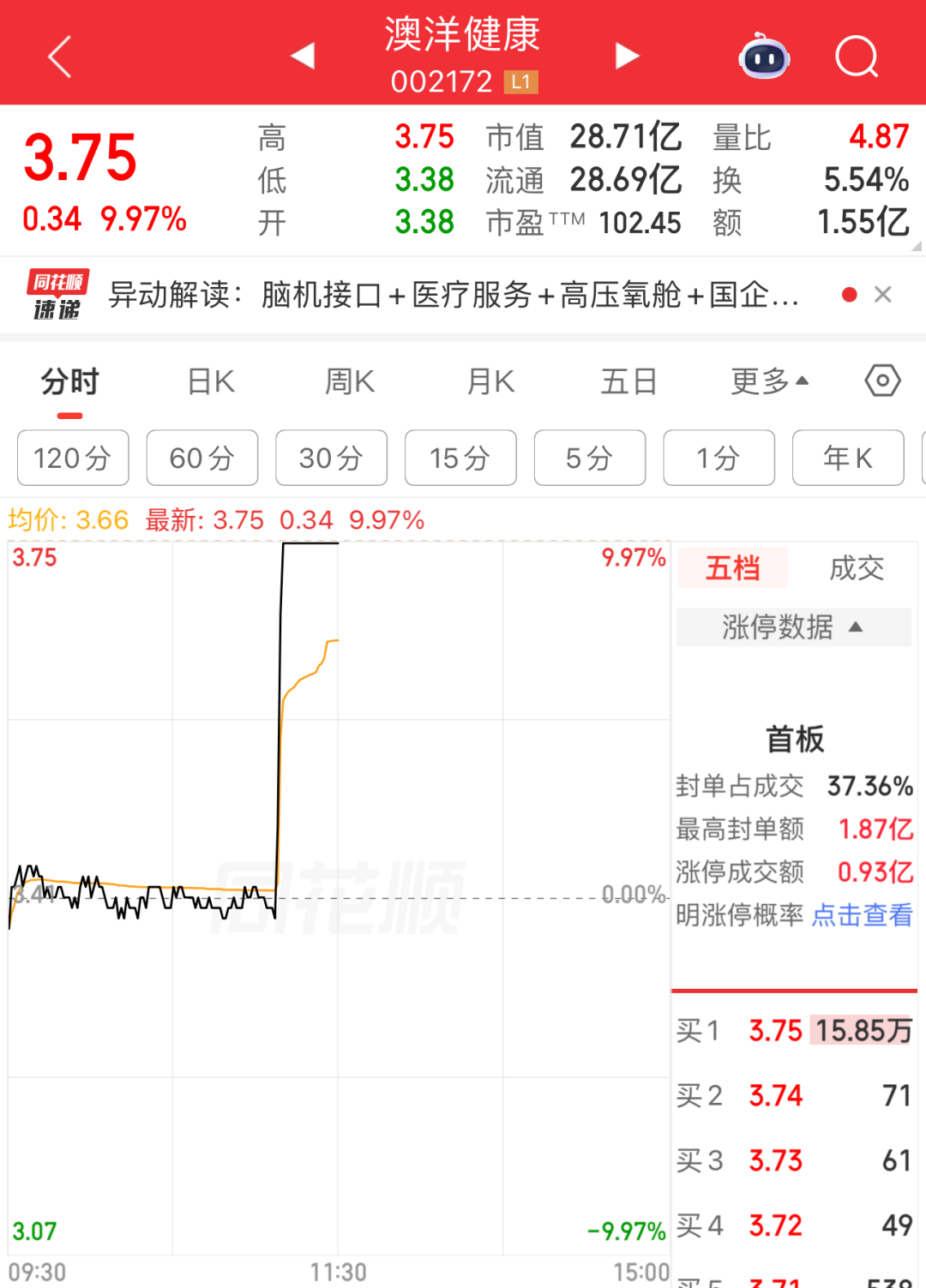
Task: Select the 15分 chart period
Action: tap(460, 458)
